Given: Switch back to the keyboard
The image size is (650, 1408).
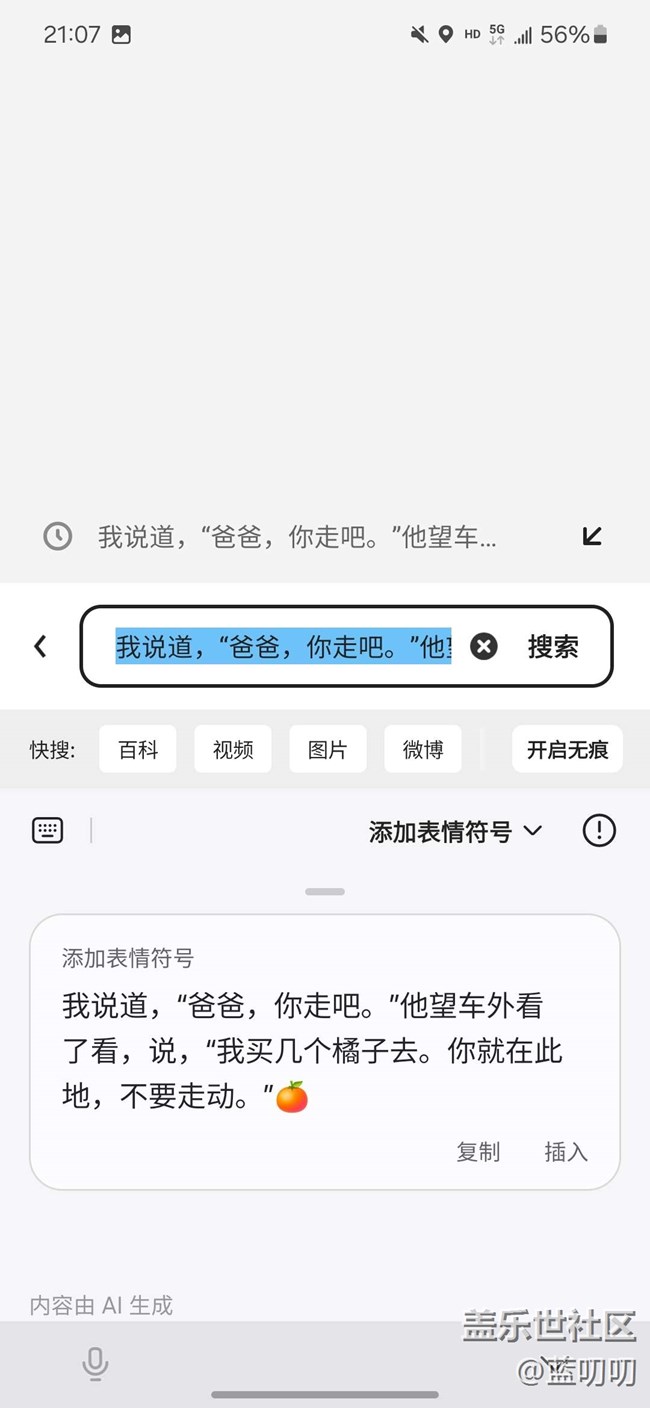Looking at the screenshot, I should tap(48, 830).
